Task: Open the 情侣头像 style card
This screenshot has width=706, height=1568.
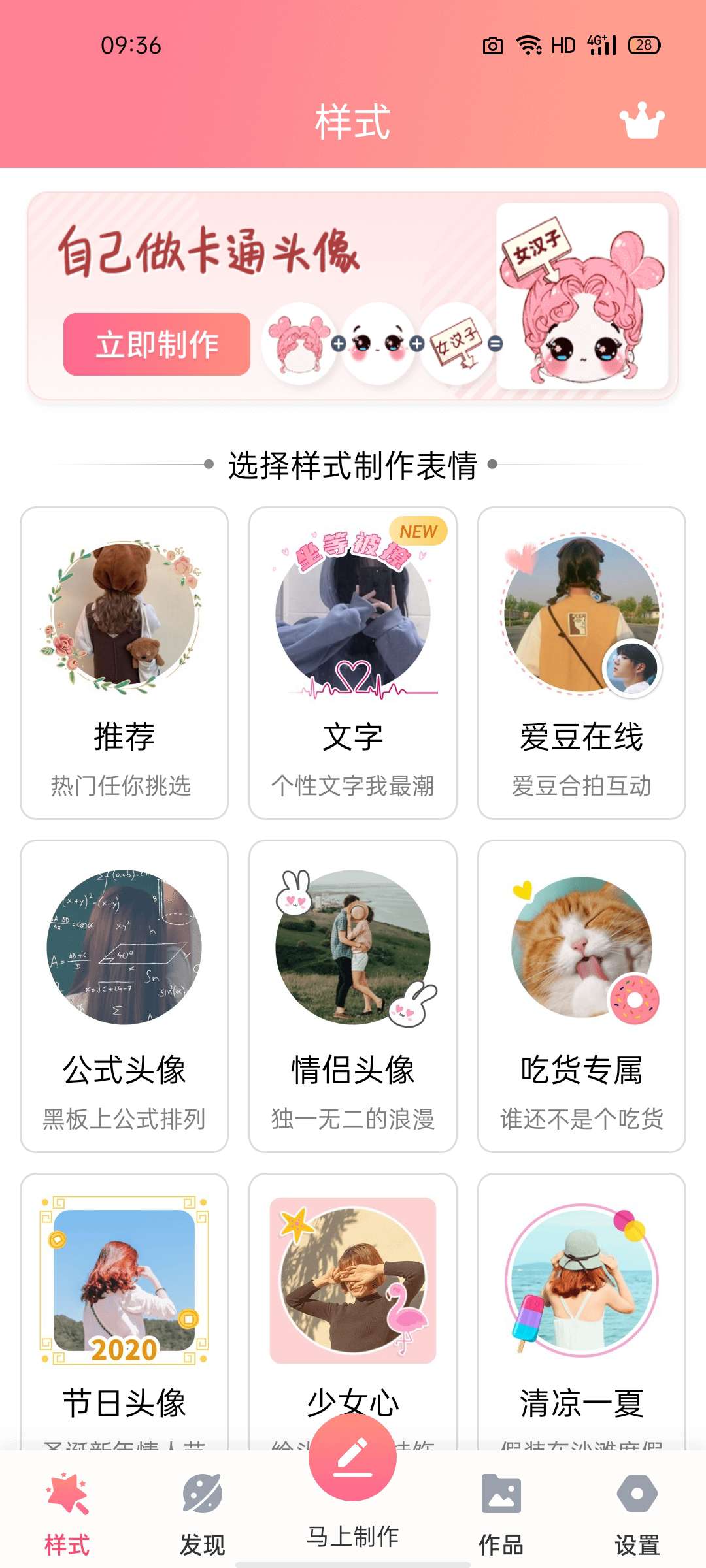Action: pos(353,996)
